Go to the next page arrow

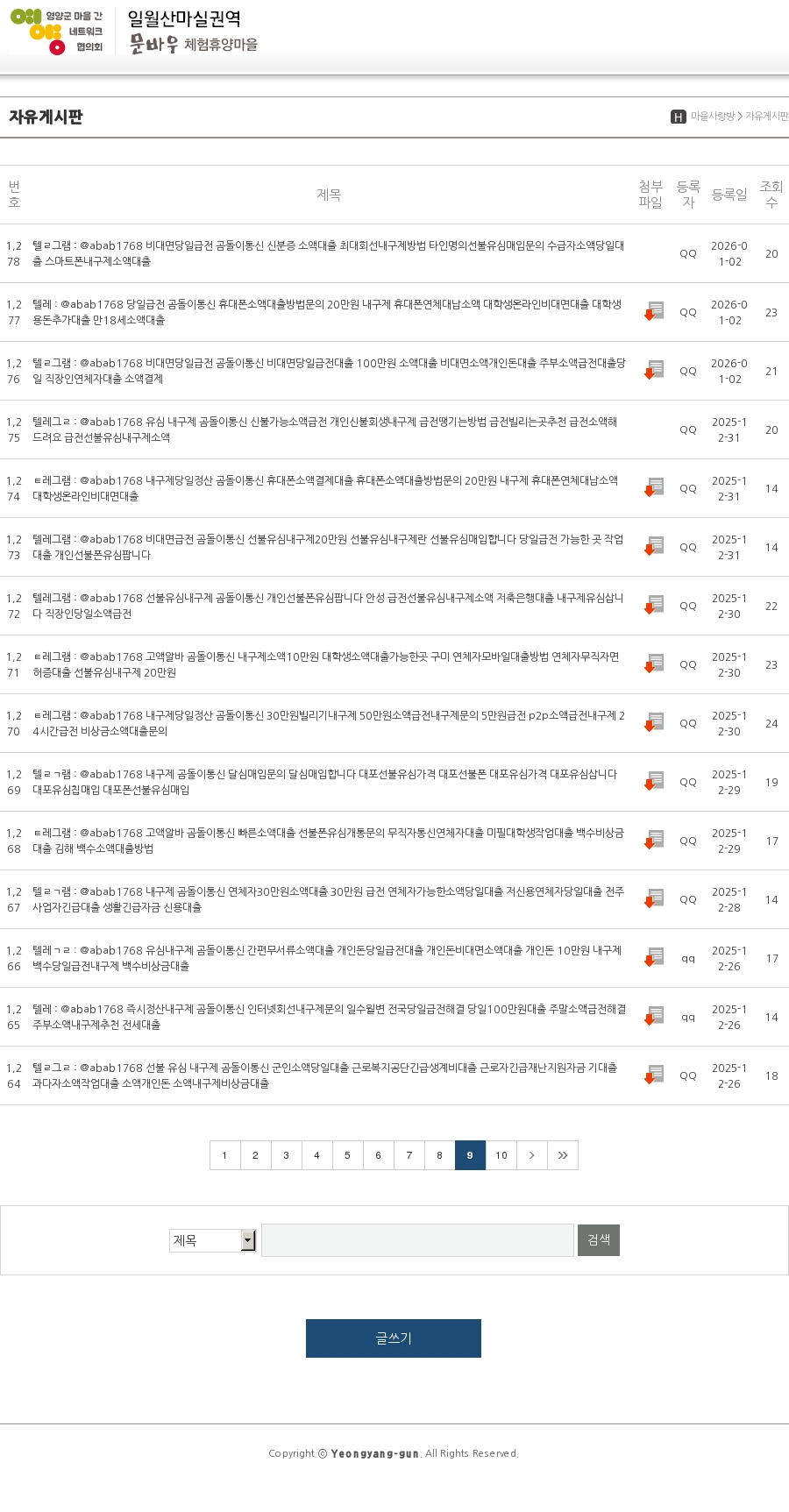[x=531, y=1155]
